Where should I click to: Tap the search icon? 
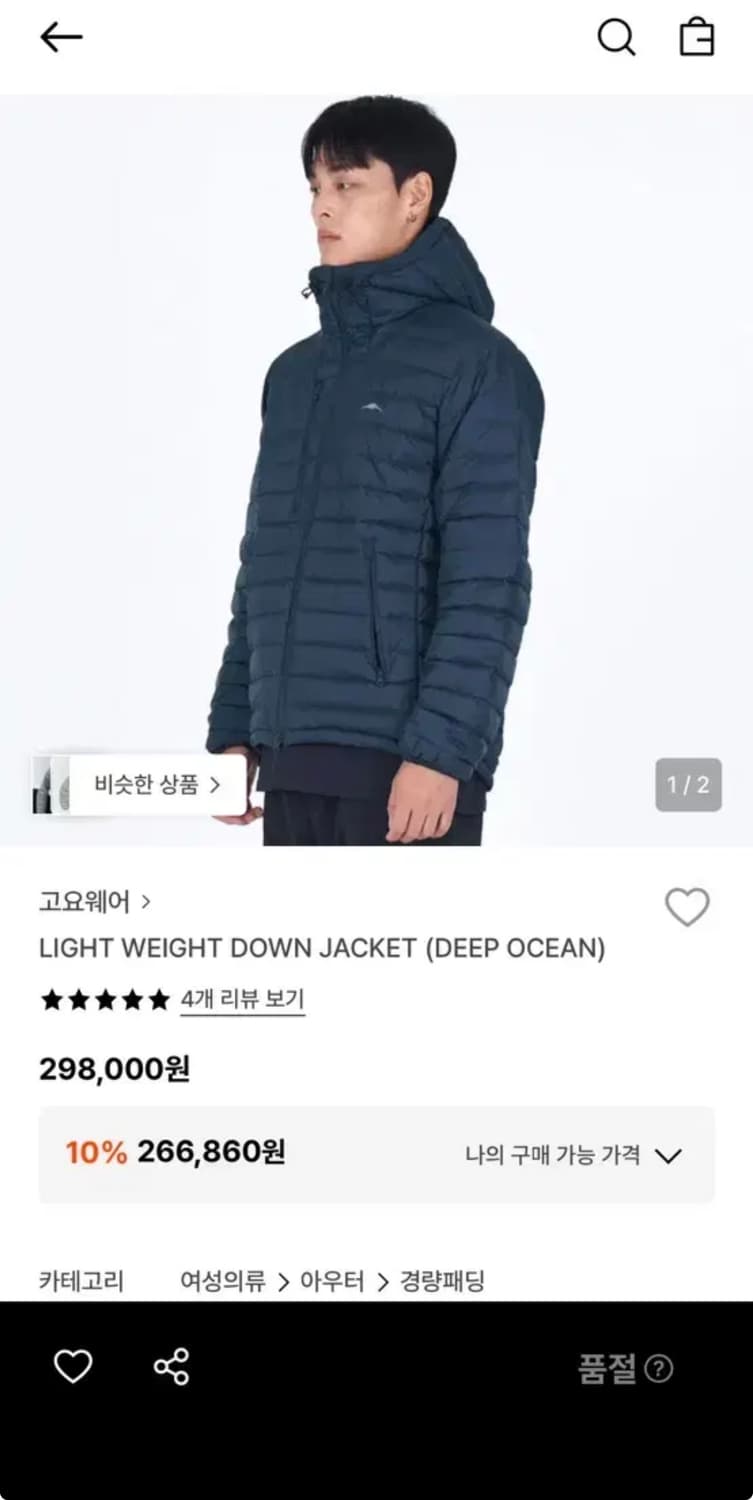coord(617,37)
